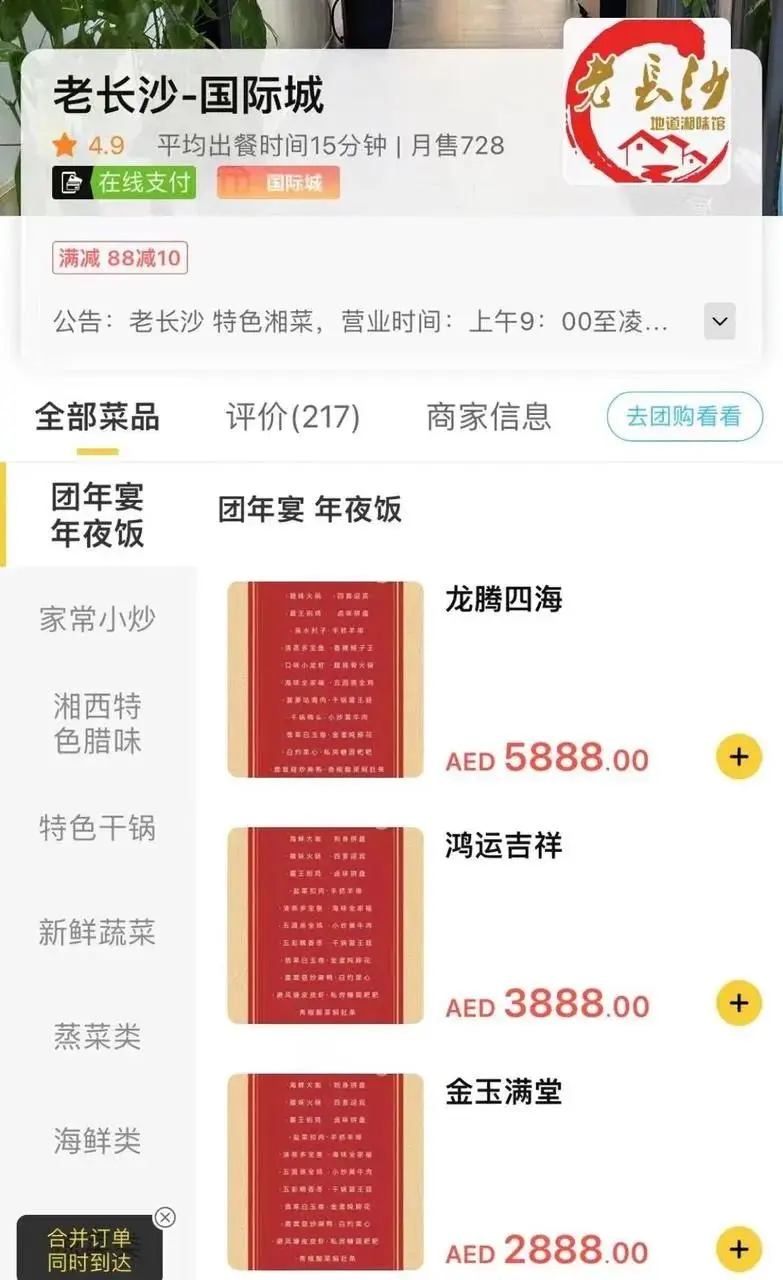783x1280 pixels.
Task: Expand the store announcement chevron
Action: (719, 322)
